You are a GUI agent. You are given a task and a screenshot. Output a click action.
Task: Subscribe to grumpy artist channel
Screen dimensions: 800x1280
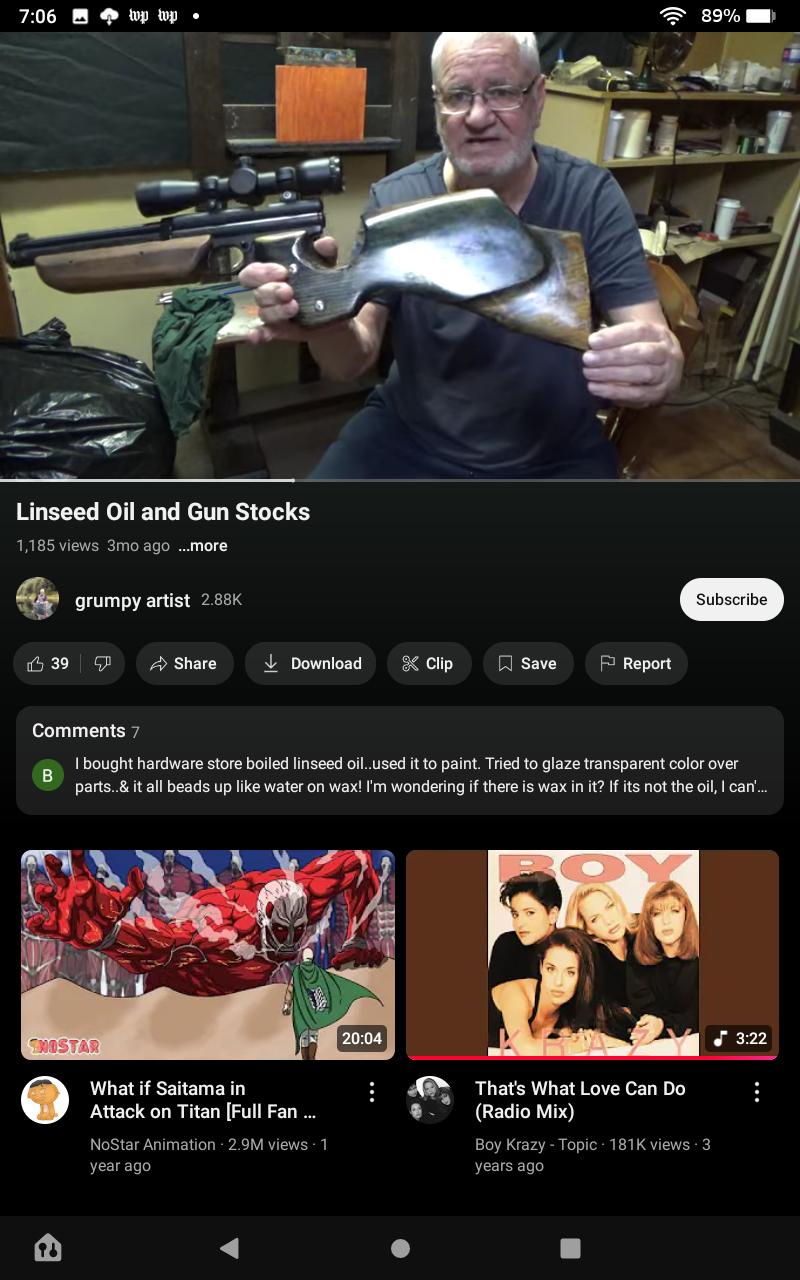tap(732, 599)
